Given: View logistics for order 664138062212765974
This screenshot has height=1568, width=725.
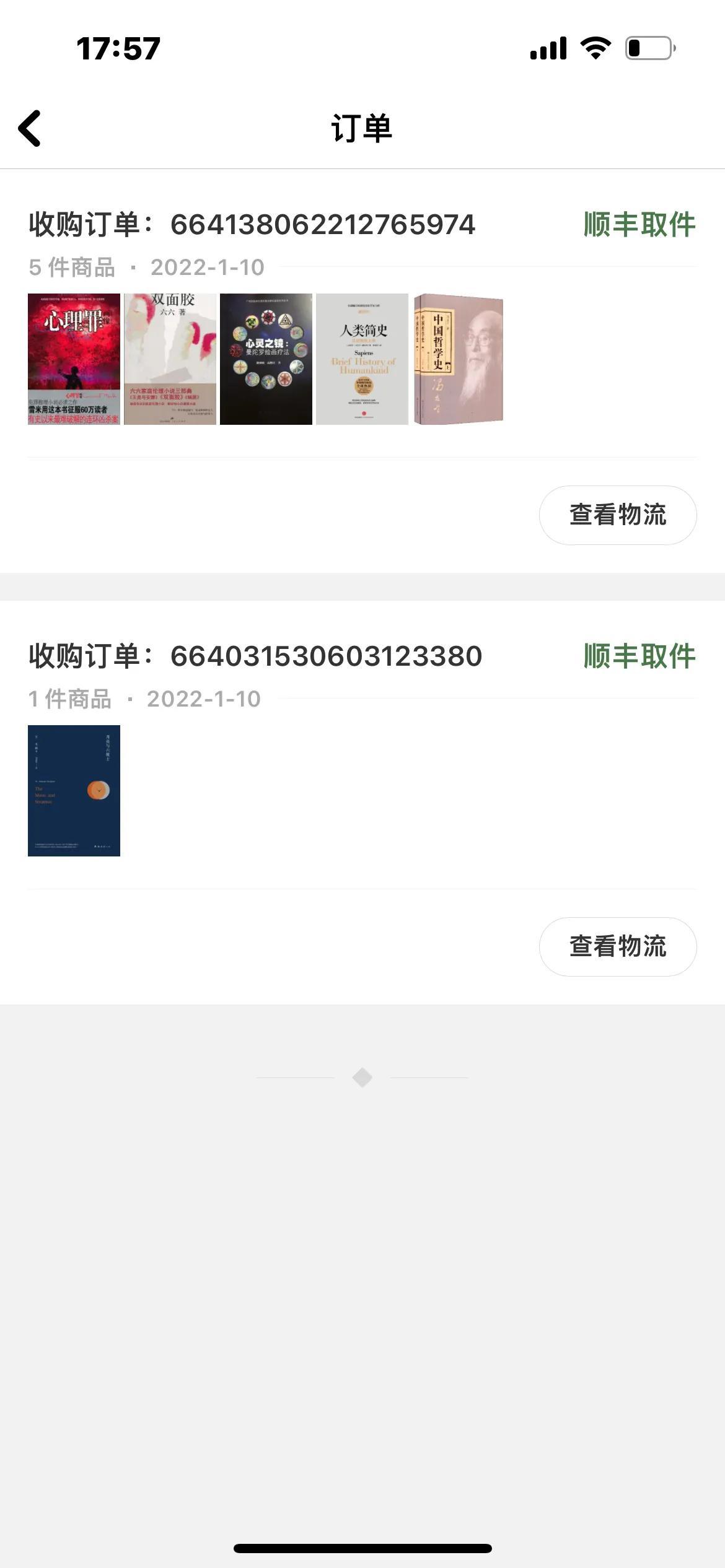Looking at the screenshot, I should point(617,515).
